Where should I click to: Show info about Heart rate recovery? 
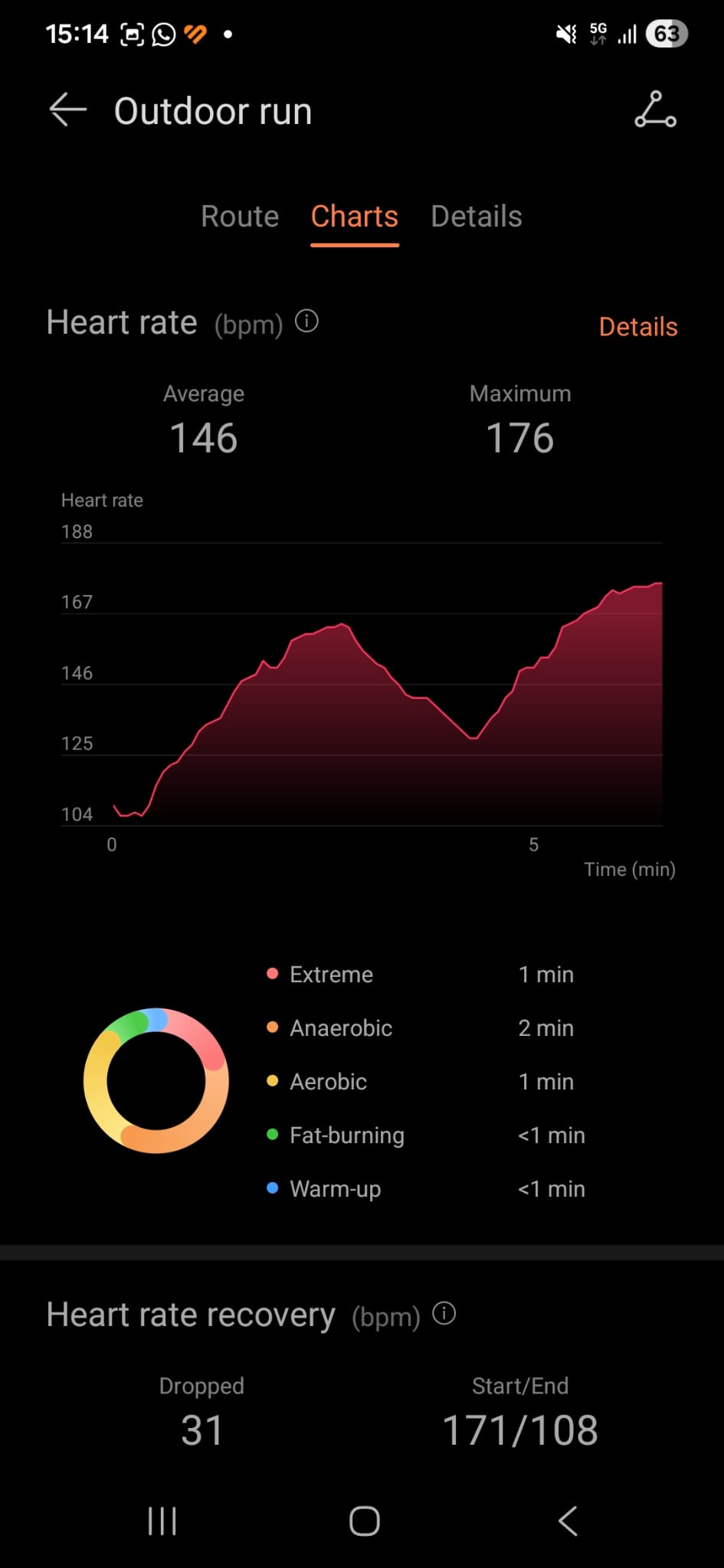point(444,1314)
